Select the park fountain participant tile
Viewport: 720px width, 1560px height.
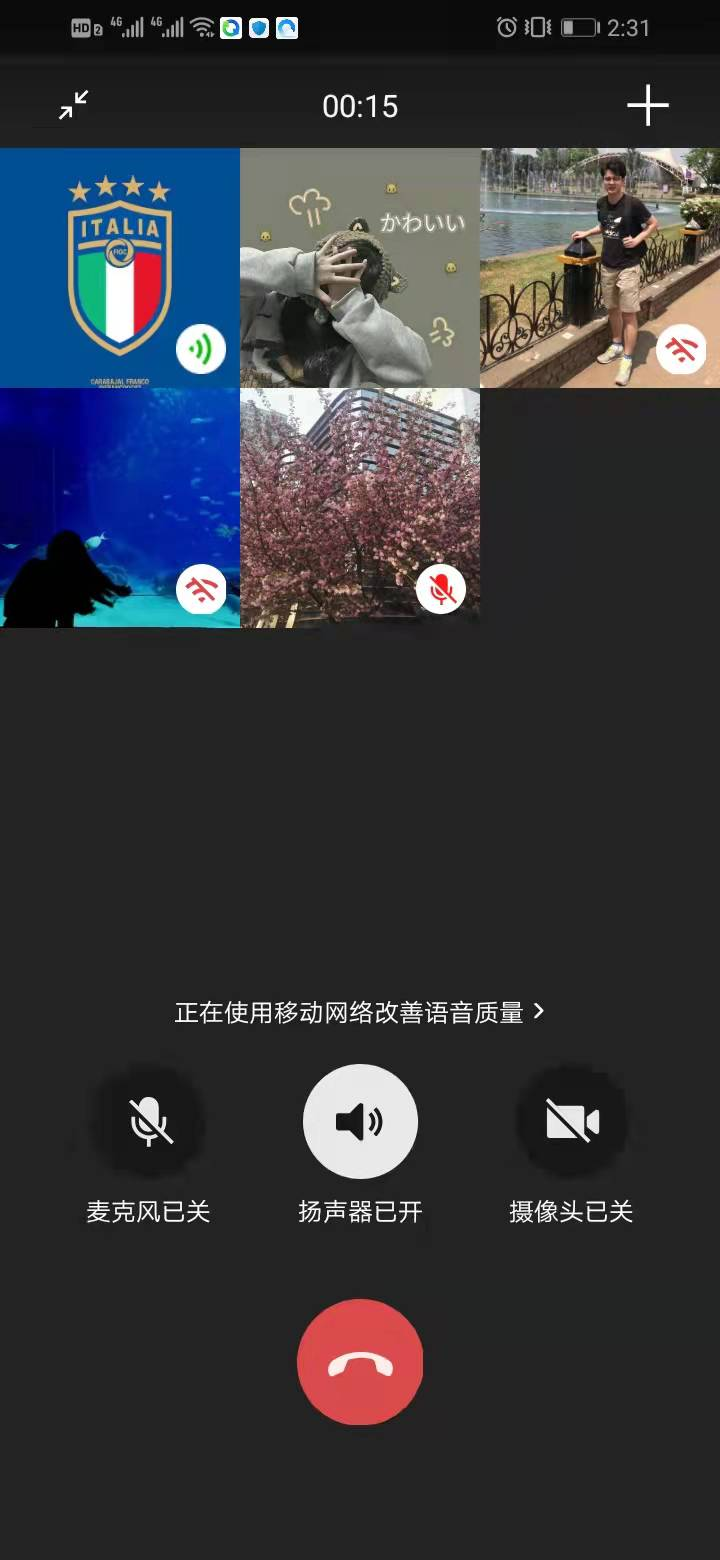pyautogui.click(x=600, y=267)
